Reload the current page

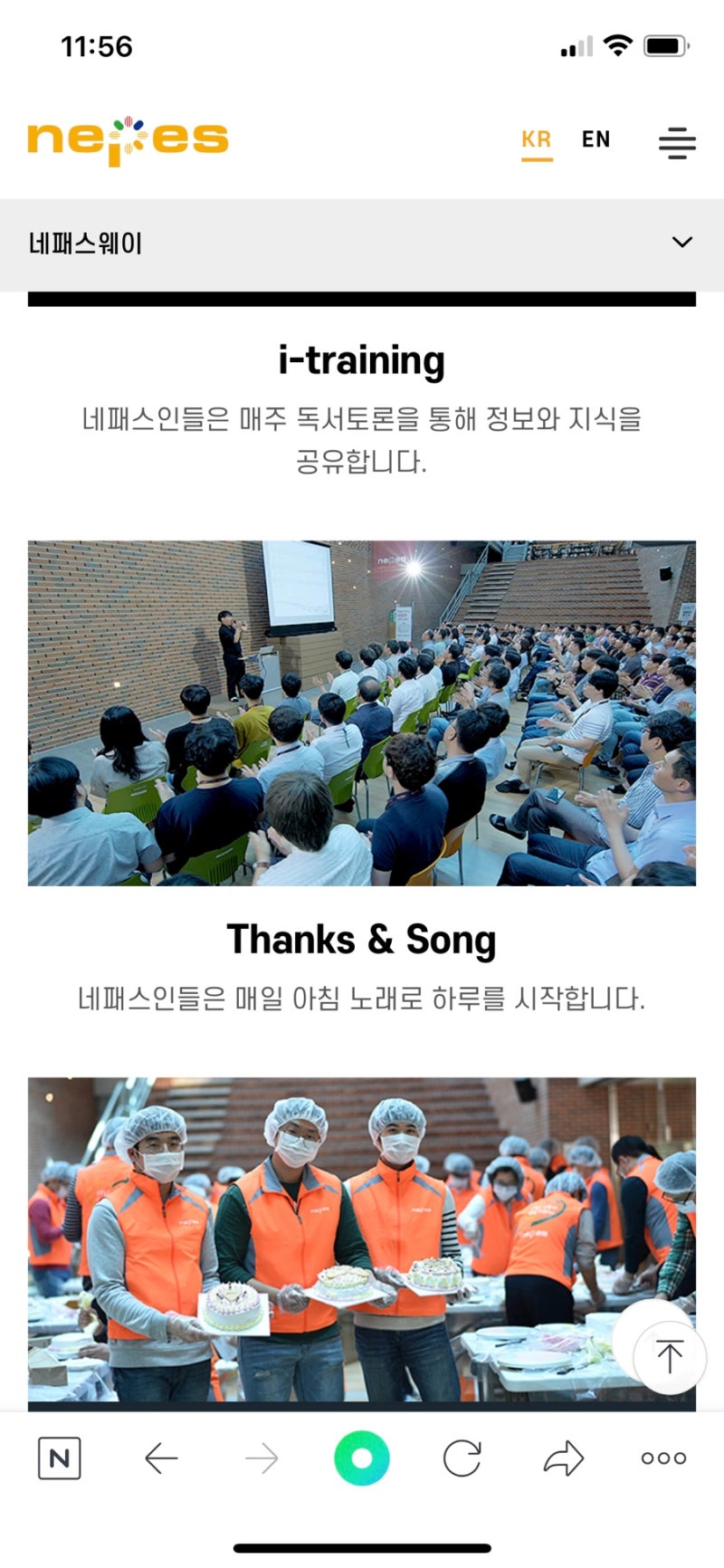click(x=462, y=1458)
